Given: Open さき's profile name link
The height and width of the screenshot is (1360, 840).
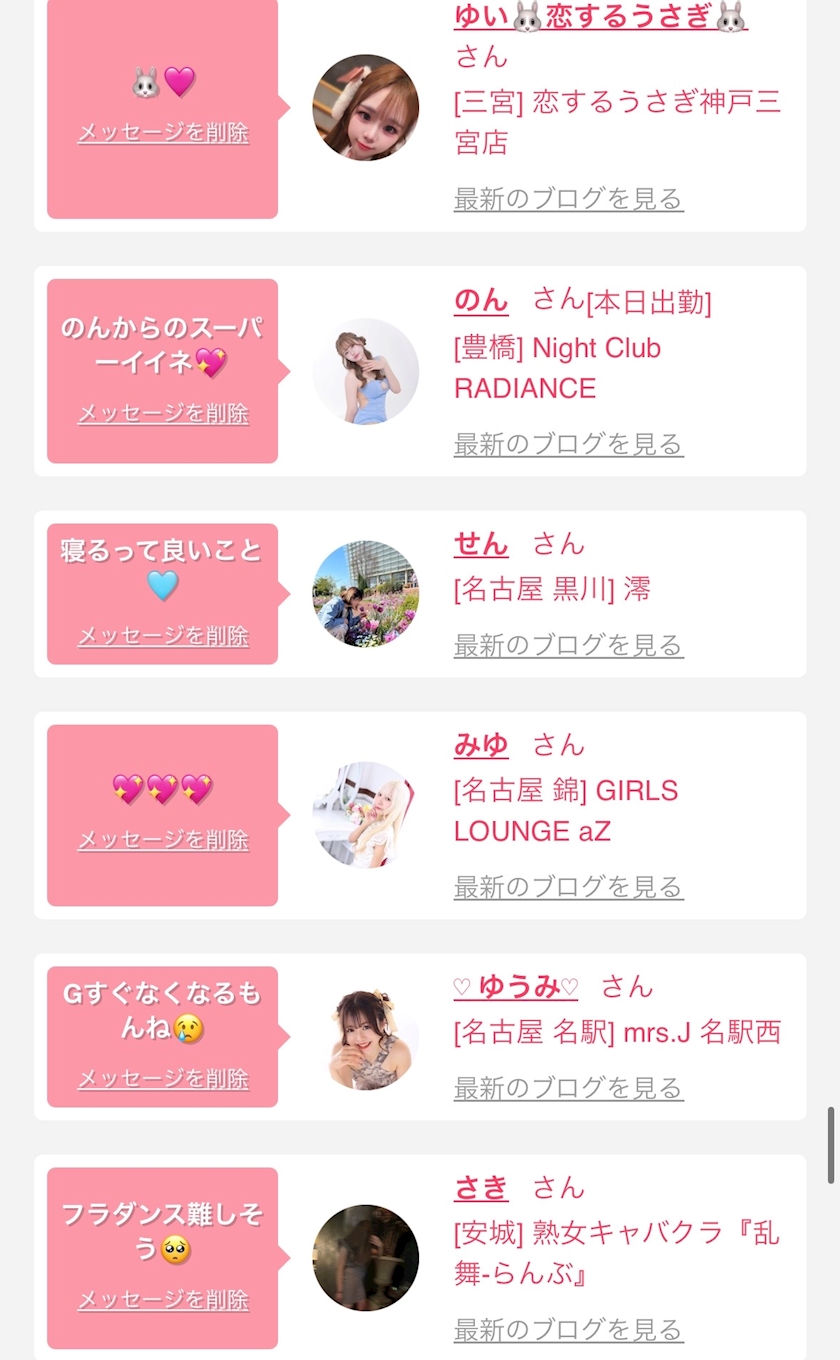Looking at the screenshot, I should click(x=481, y=1187).
